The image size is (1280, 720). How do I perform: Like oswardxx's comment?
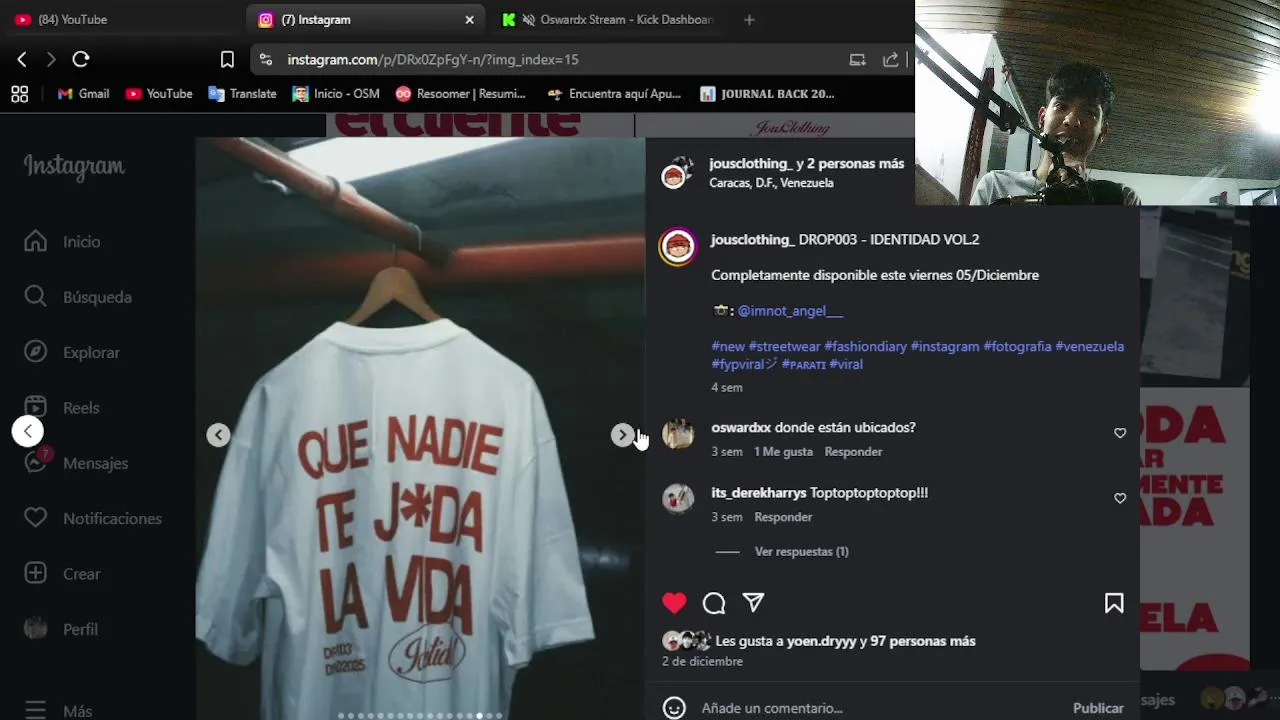1120,433
